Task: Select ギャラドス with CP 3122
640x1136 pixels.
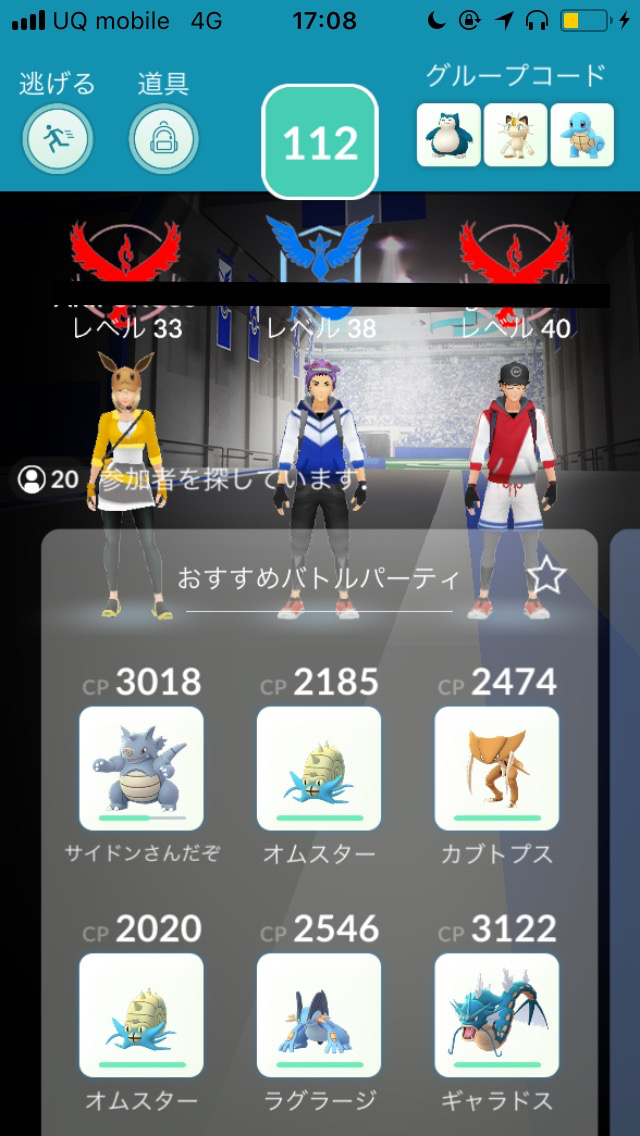Action: pos(497,1015)
